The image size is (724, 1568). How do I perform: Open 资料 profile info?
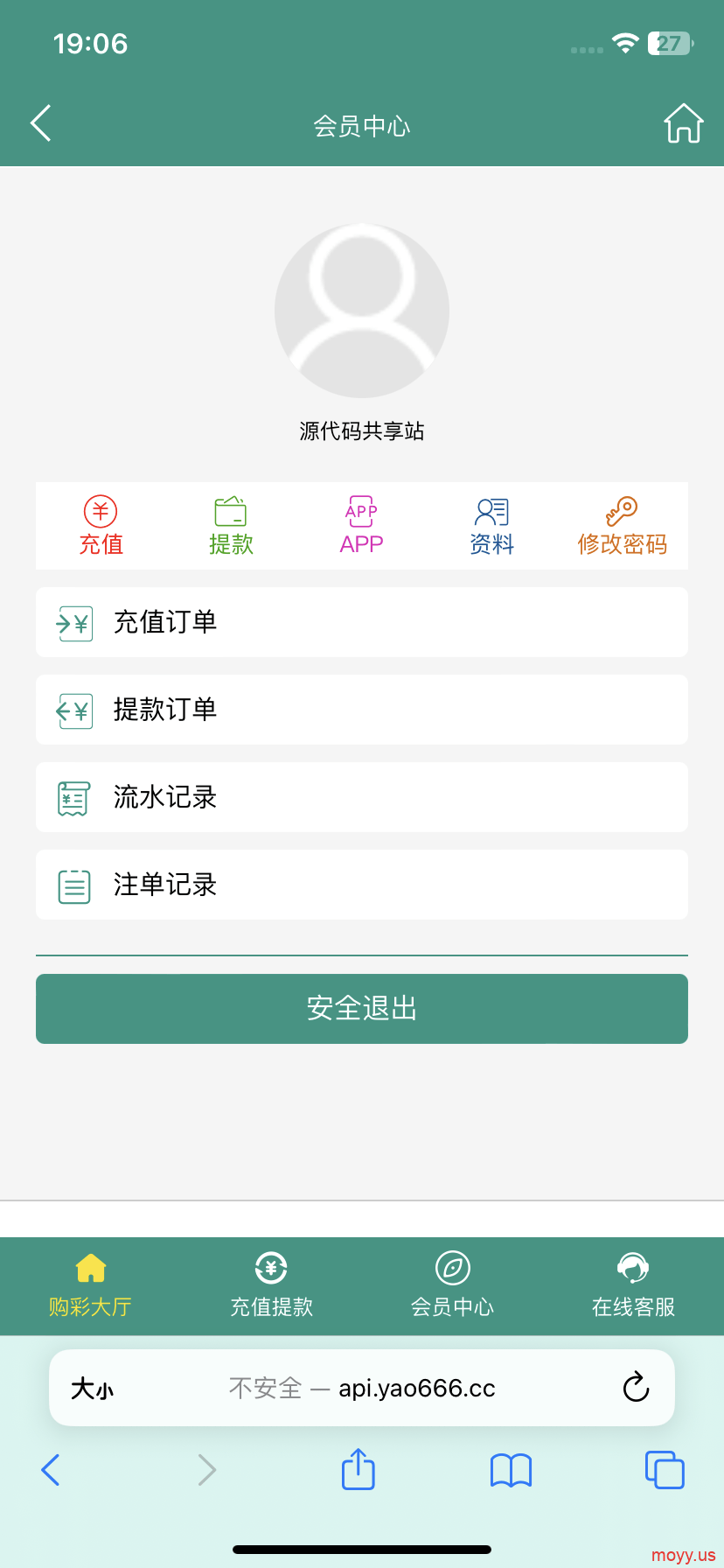click(491, 526)
